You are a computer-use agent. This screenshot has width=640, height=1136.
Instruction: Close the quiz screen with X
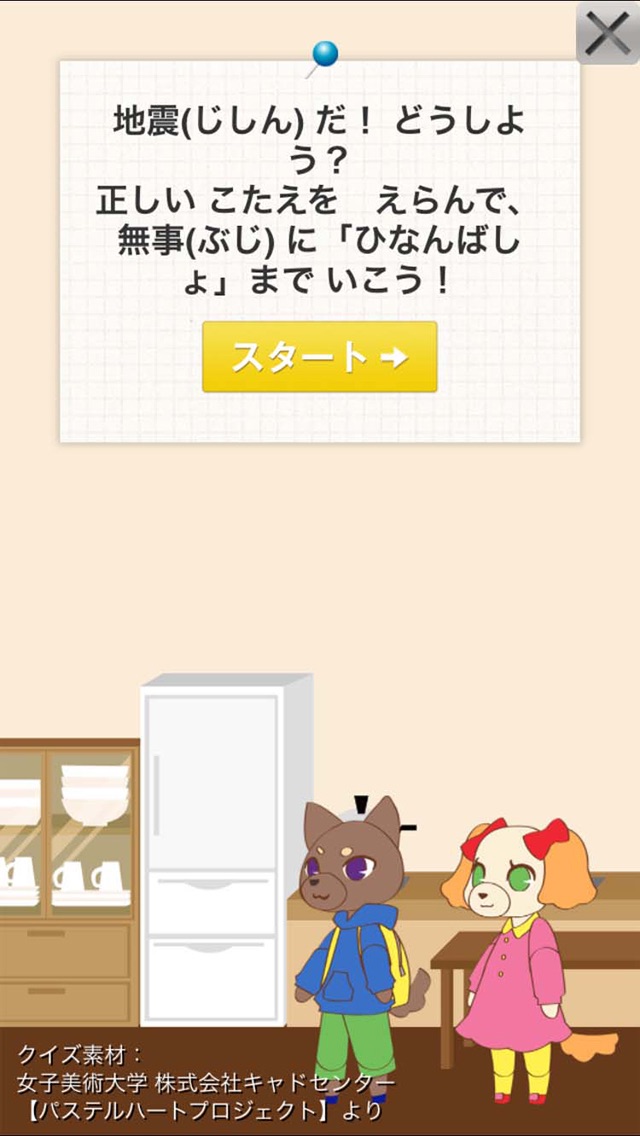click(607, 33)
